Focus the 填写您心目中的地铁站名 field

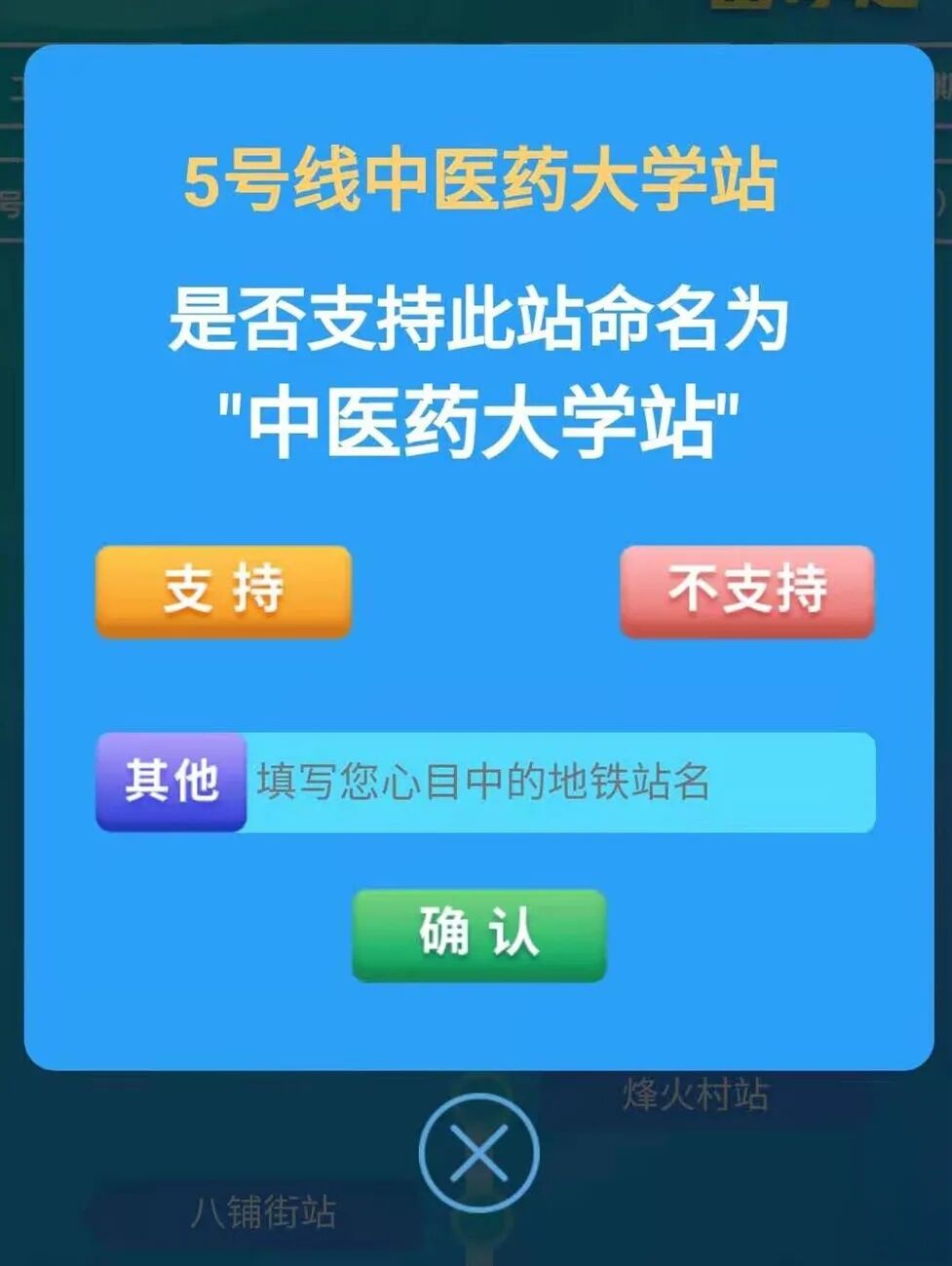coord(558,783)
